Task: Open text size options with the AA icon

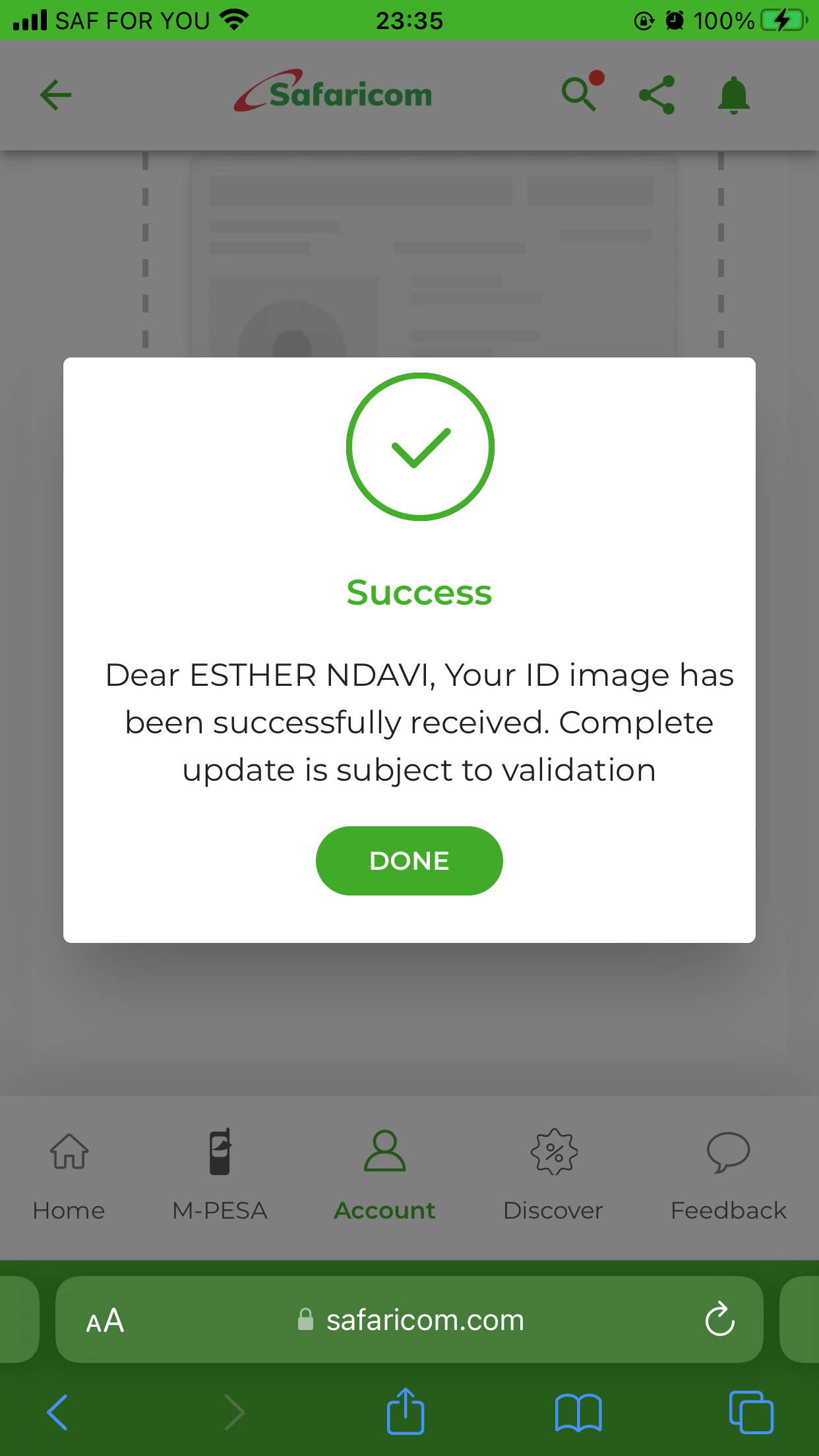Action: coord(104,1319)
